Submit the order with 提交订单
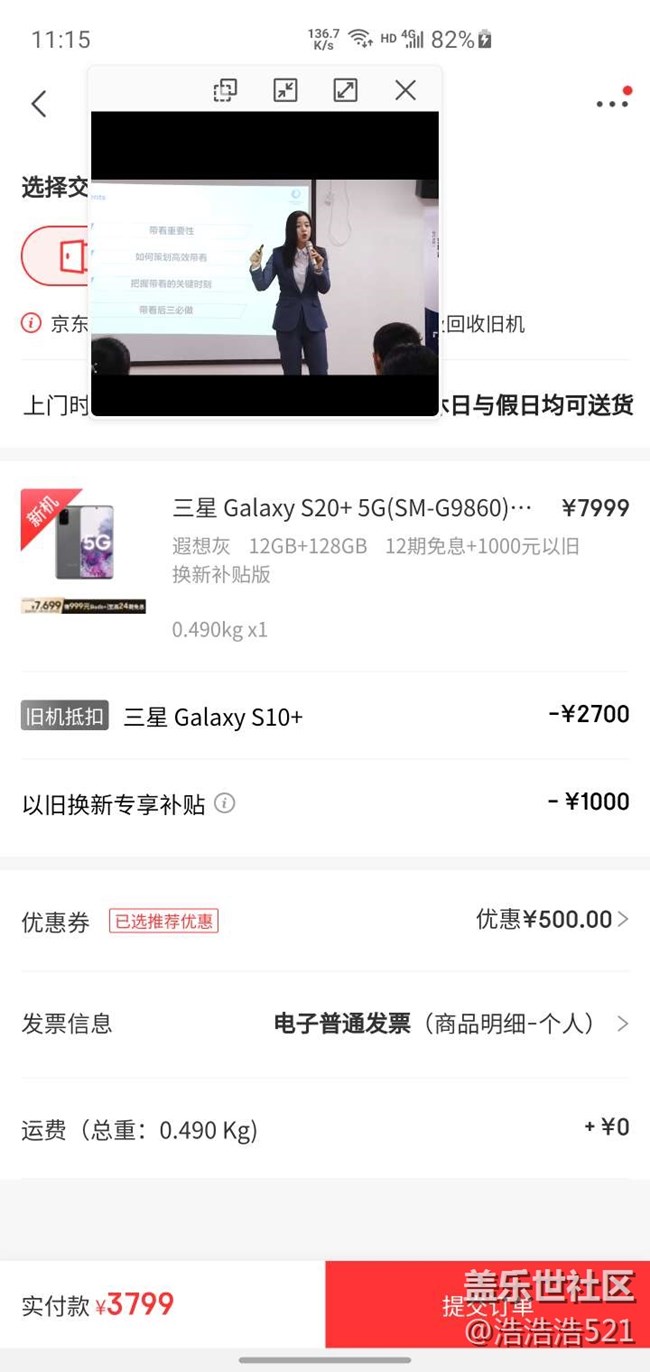The image size is (650, 1372). [x=487, y=1304]
